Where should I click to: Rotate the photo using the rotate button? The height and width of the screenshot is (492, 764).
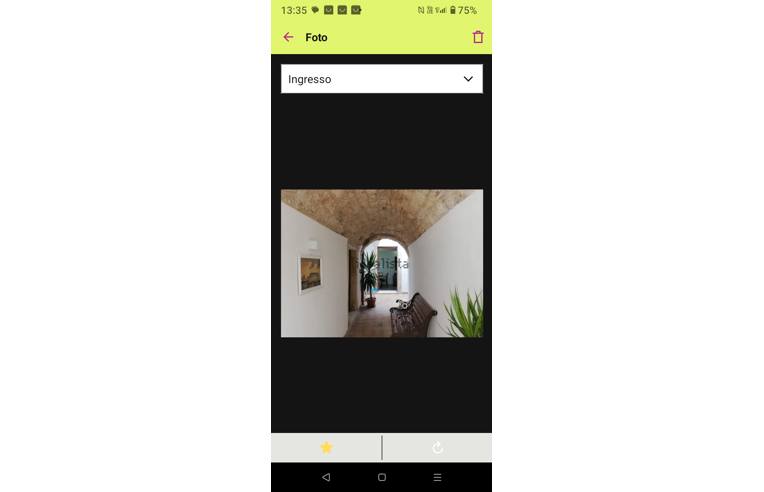(437, 447)
